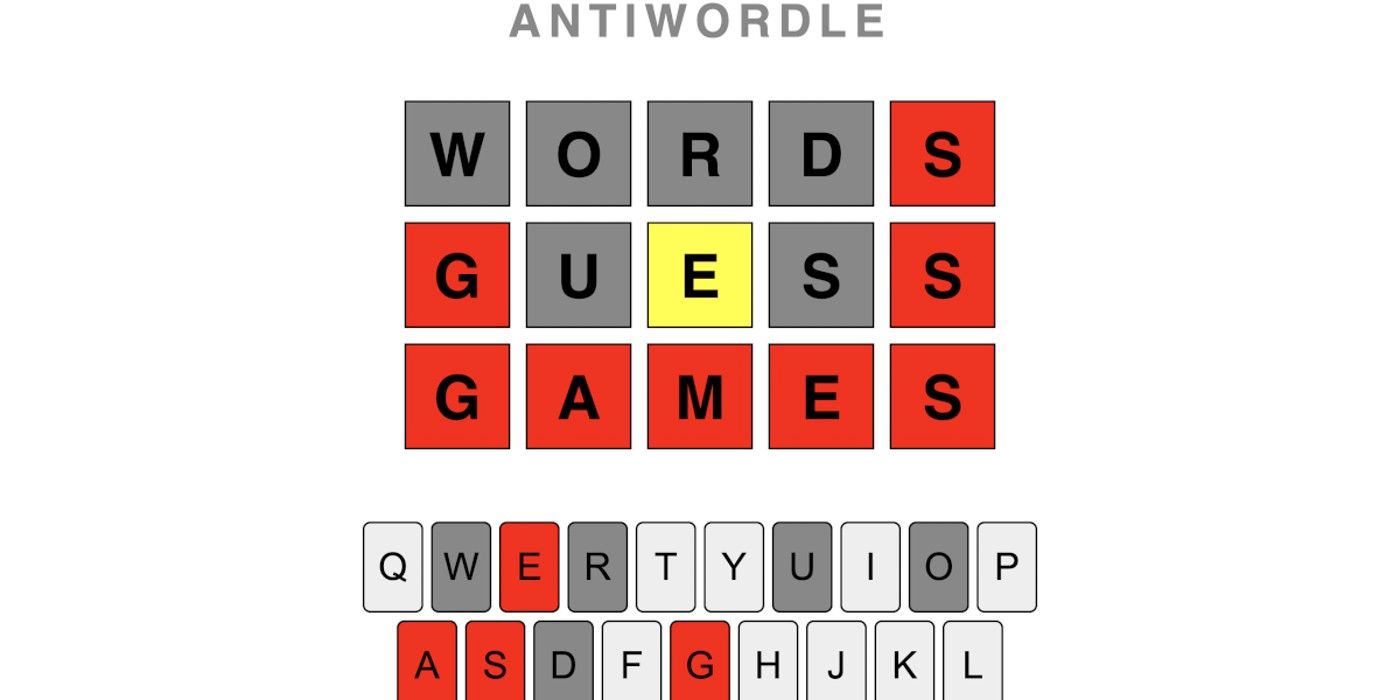Tap the Q key on the keyboard
This screenshot has width=1400, height=700.
(393, 567)
